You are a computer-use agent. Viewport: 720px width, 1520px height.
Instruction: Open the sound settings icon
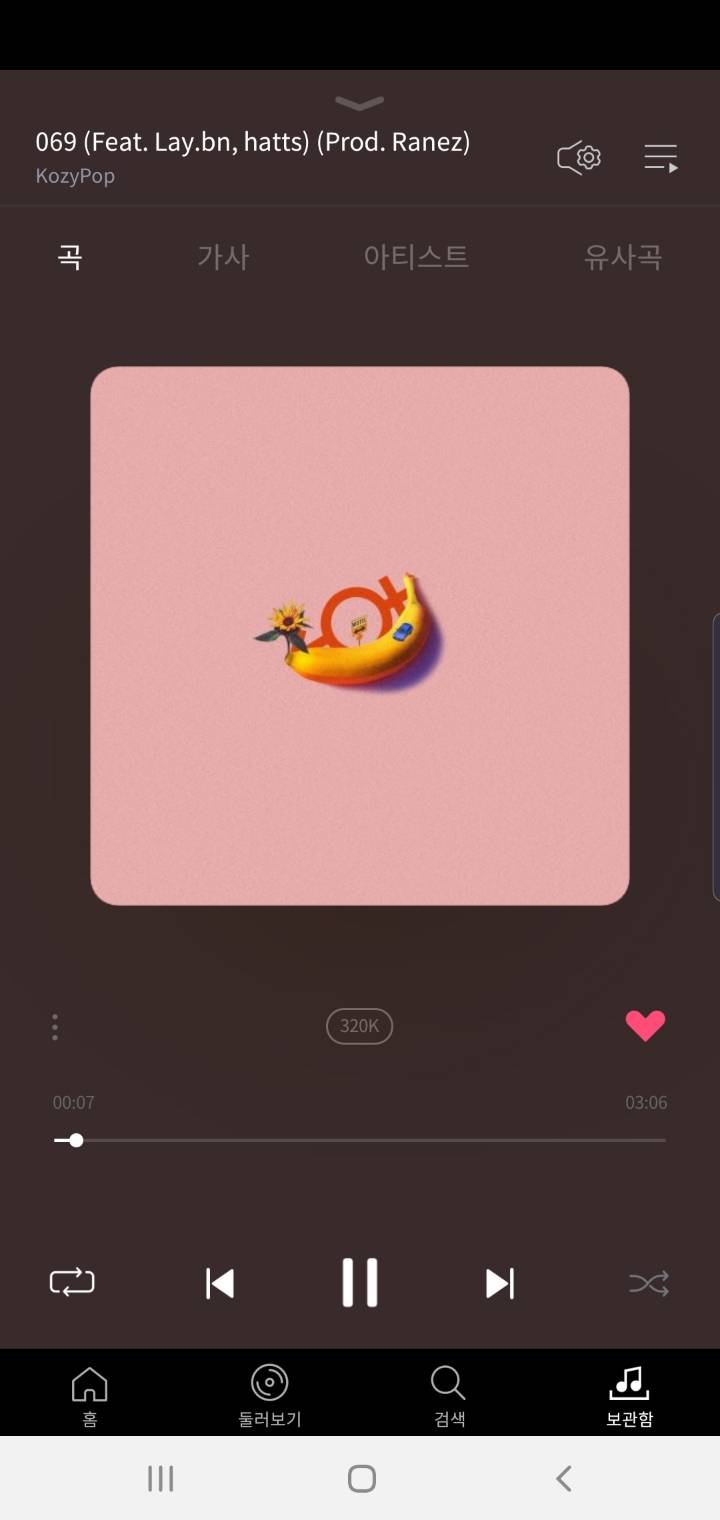coord(579,158)
